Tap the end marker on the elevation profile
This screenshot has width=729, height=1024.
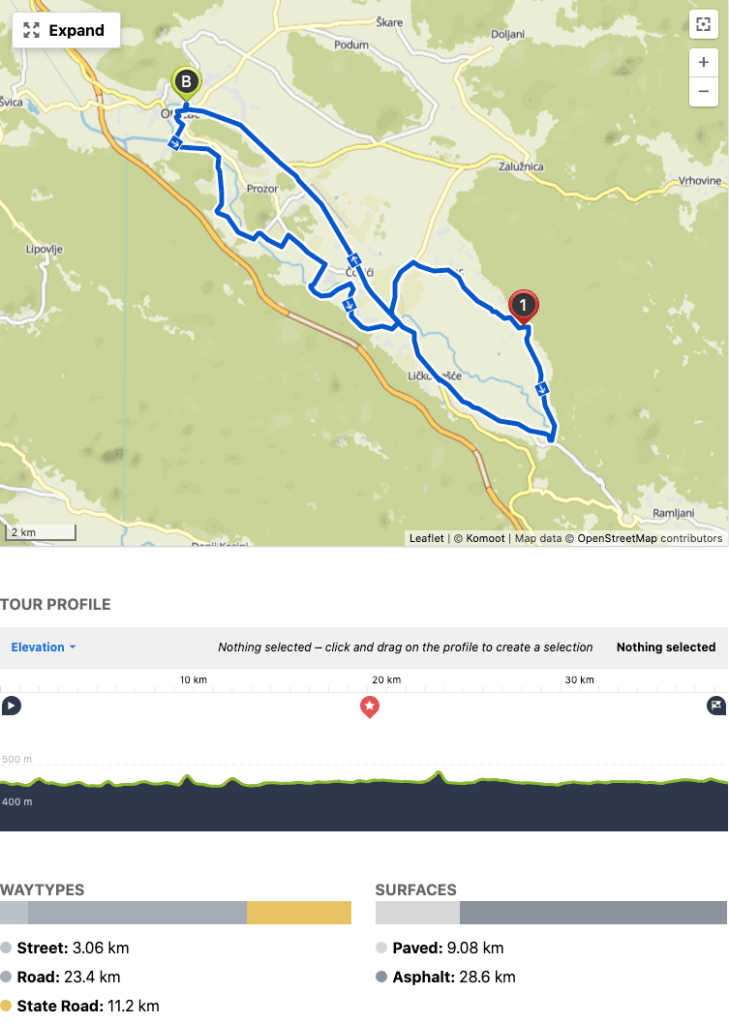717,706
